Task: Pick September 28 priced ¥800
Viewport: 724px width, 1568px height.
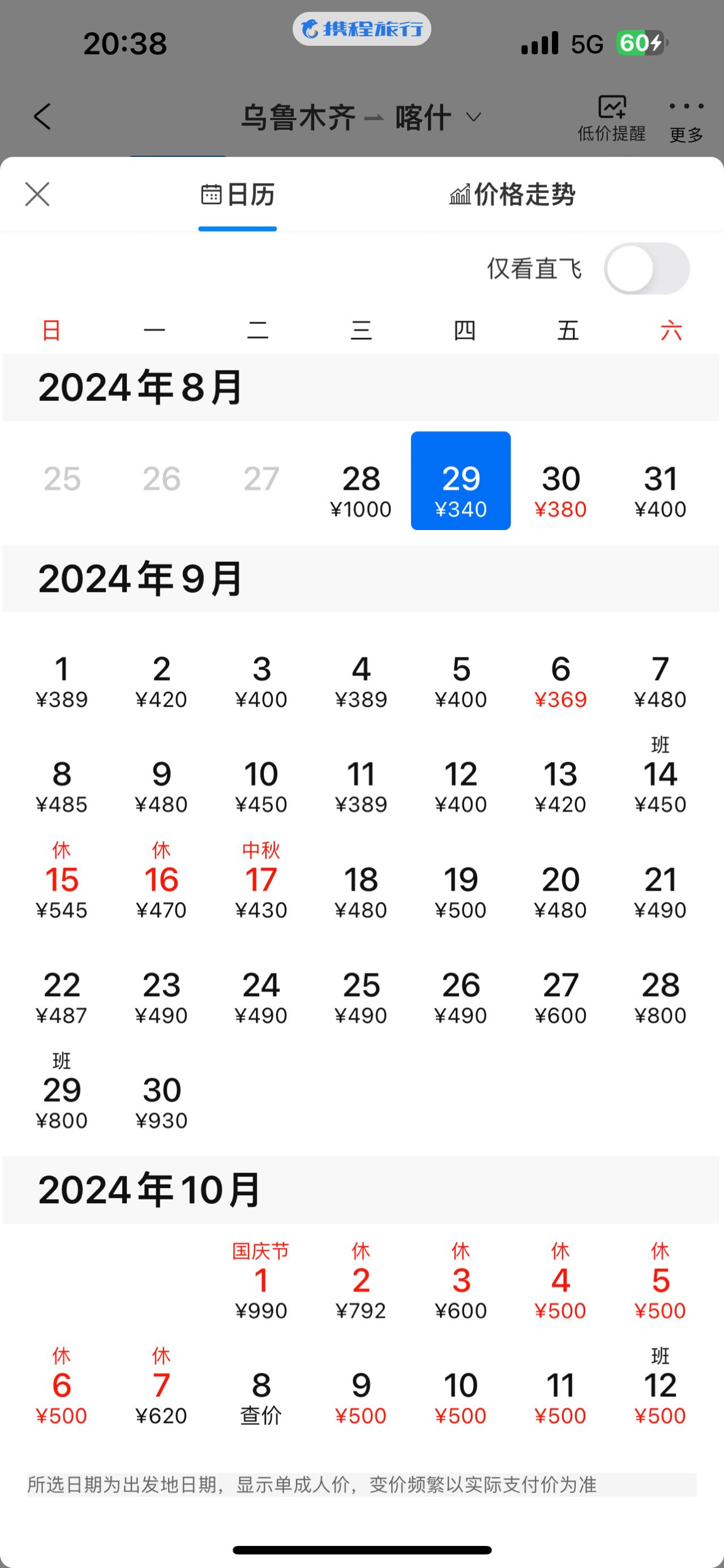Action: point(660,997)
